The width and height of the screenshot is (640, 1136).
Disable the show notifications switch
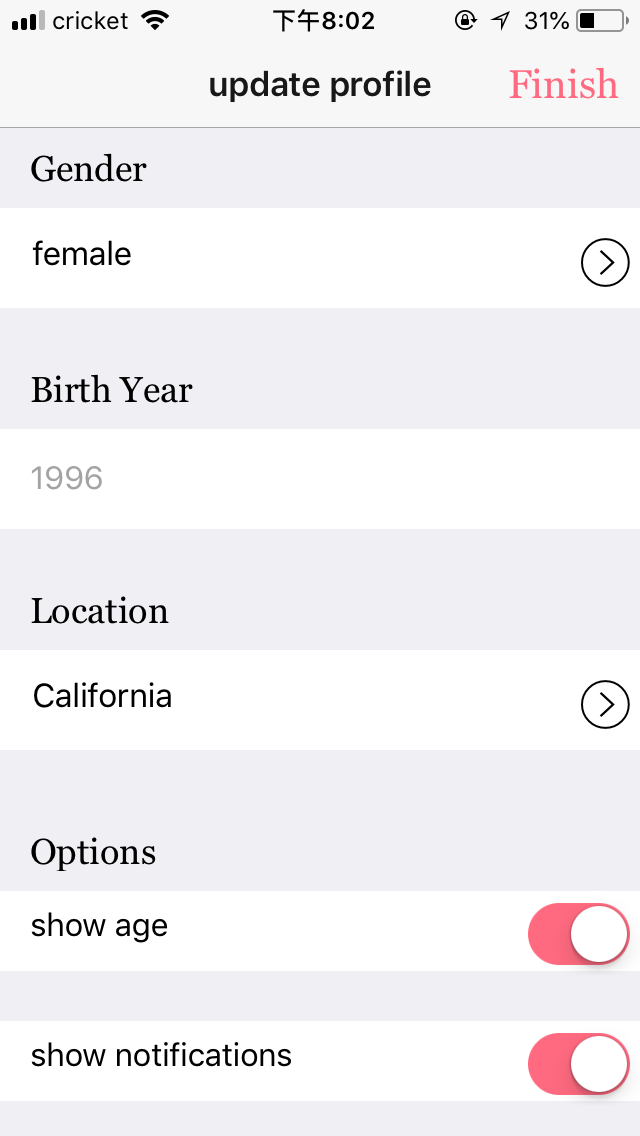coord(578,1063)
